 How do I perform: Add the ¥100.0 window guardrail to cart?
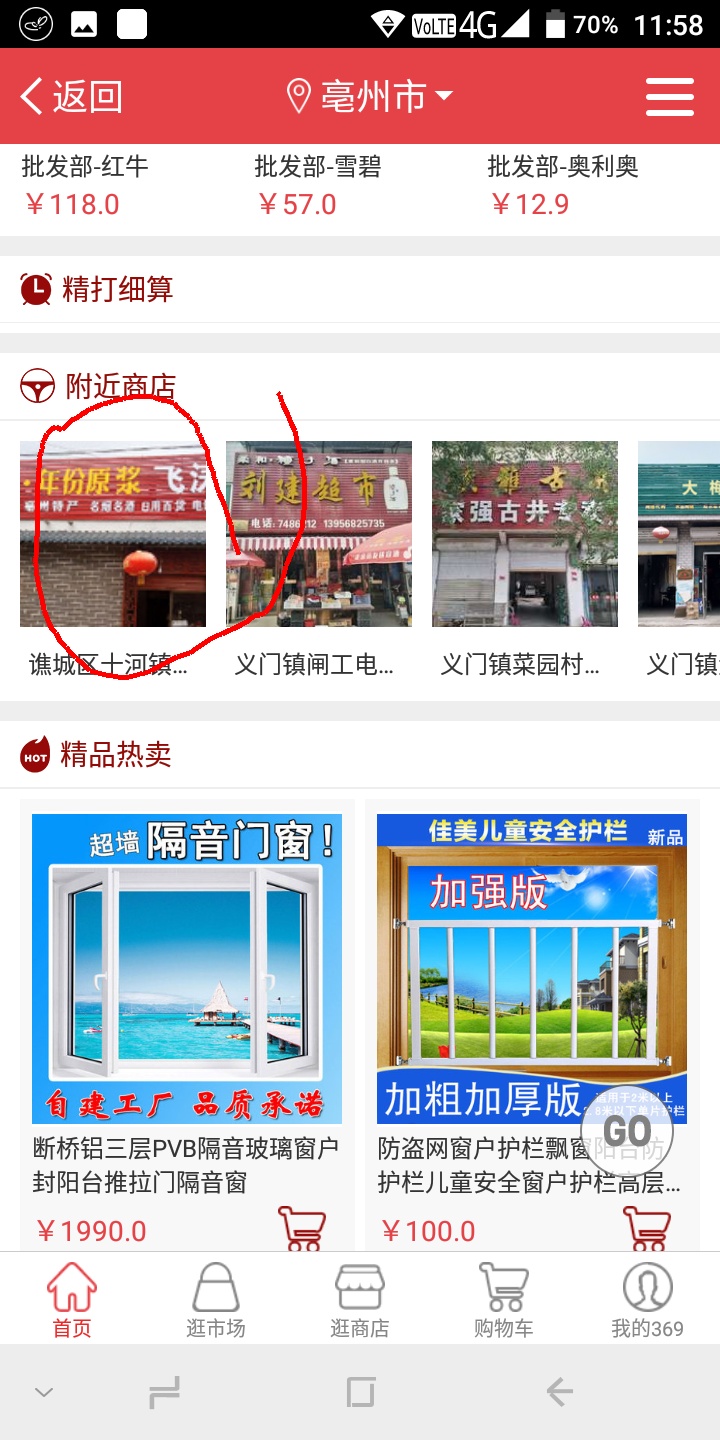click(x=646, y=1229)
